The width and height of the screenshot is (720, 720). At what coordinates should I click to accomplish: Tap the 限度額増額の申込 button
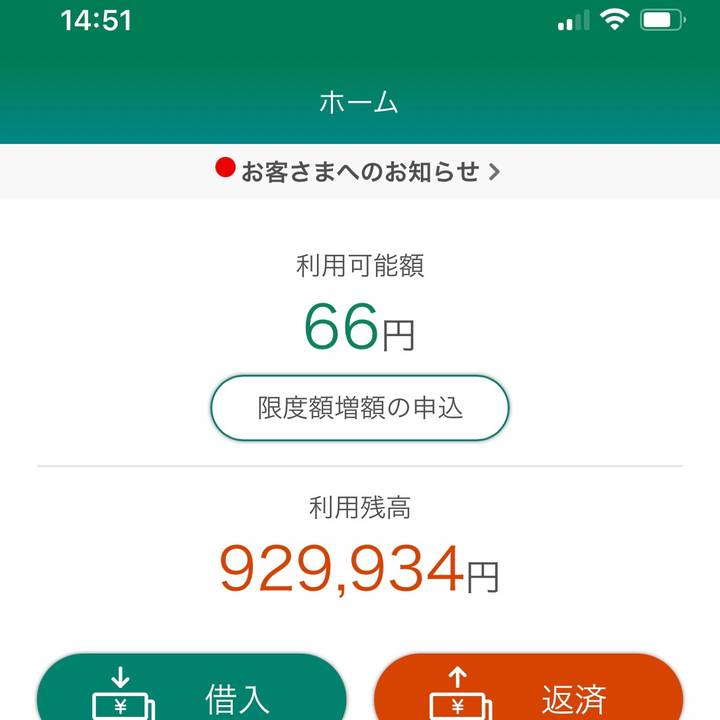(x=360, y=408)
